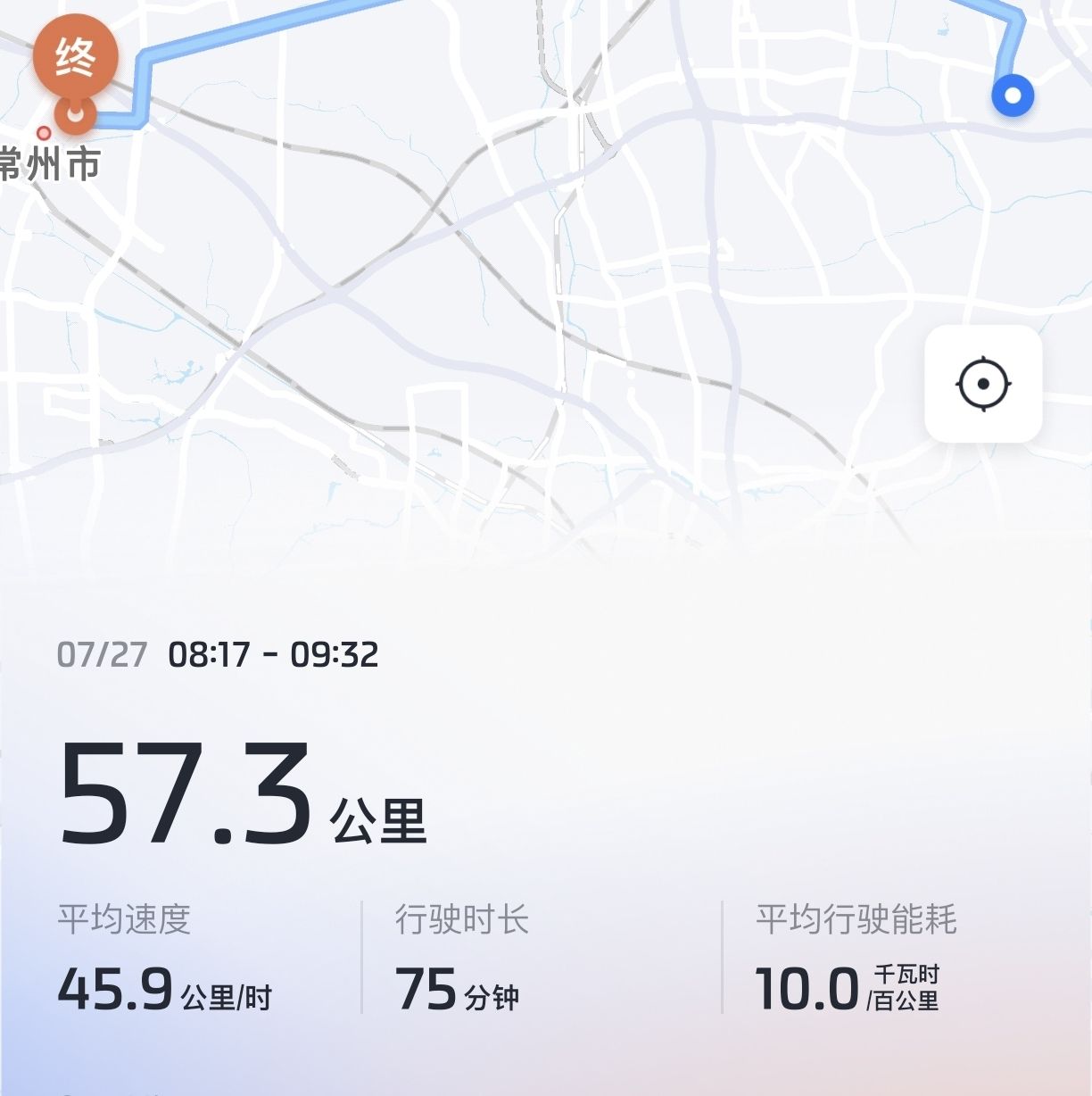1092x1096 pixels.
Task: Tap the recenter map location button
Action: [983, 384]
